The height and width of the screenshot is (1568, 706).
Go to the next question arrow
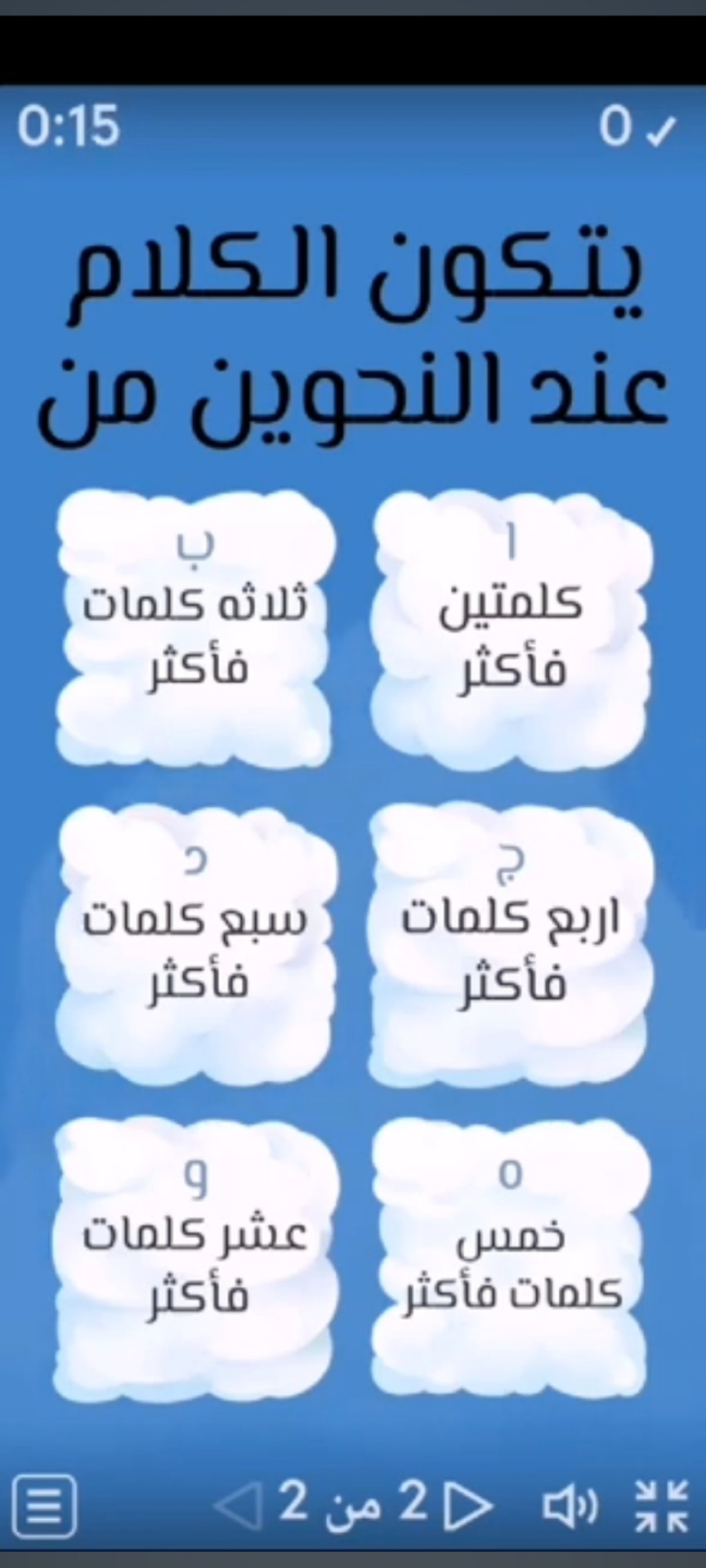(469, 1505)
